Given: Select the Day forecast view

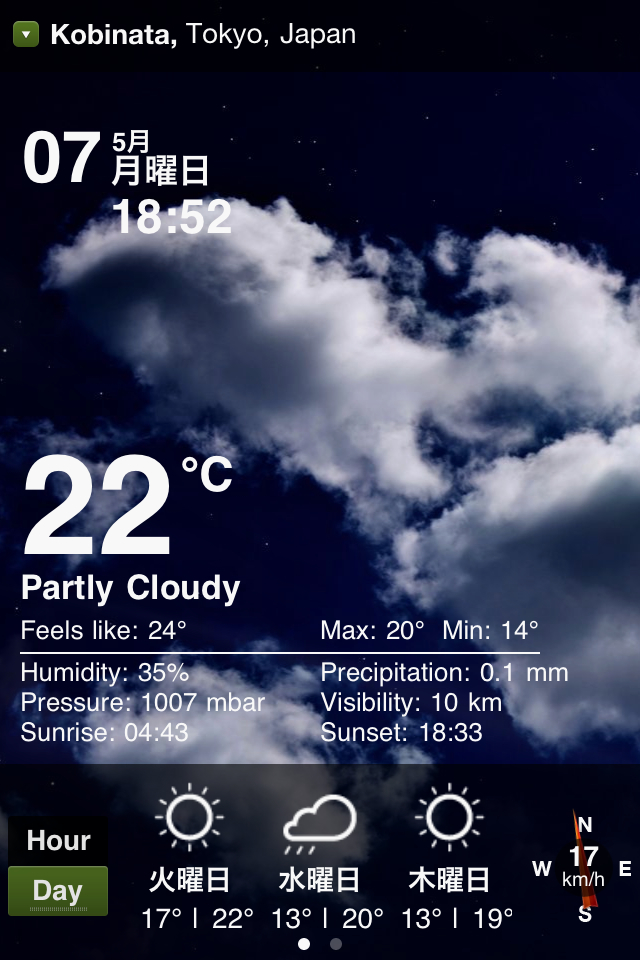Looking at the screenshot, I should (x=58, y=890).
